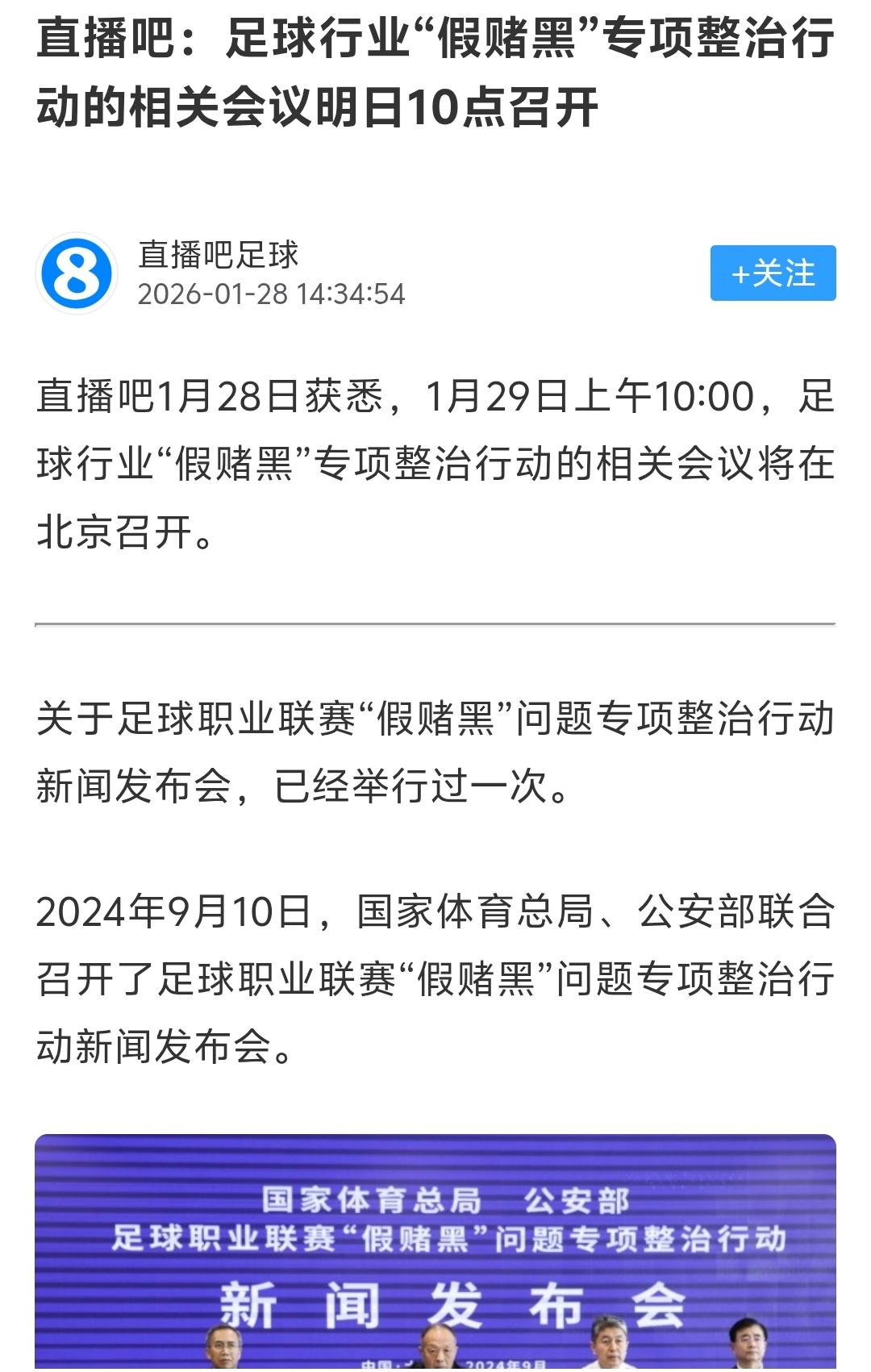Select the circular app badge beside the author name
The width and height of the screenshot is (871, 1372).
tap(81, 273)
